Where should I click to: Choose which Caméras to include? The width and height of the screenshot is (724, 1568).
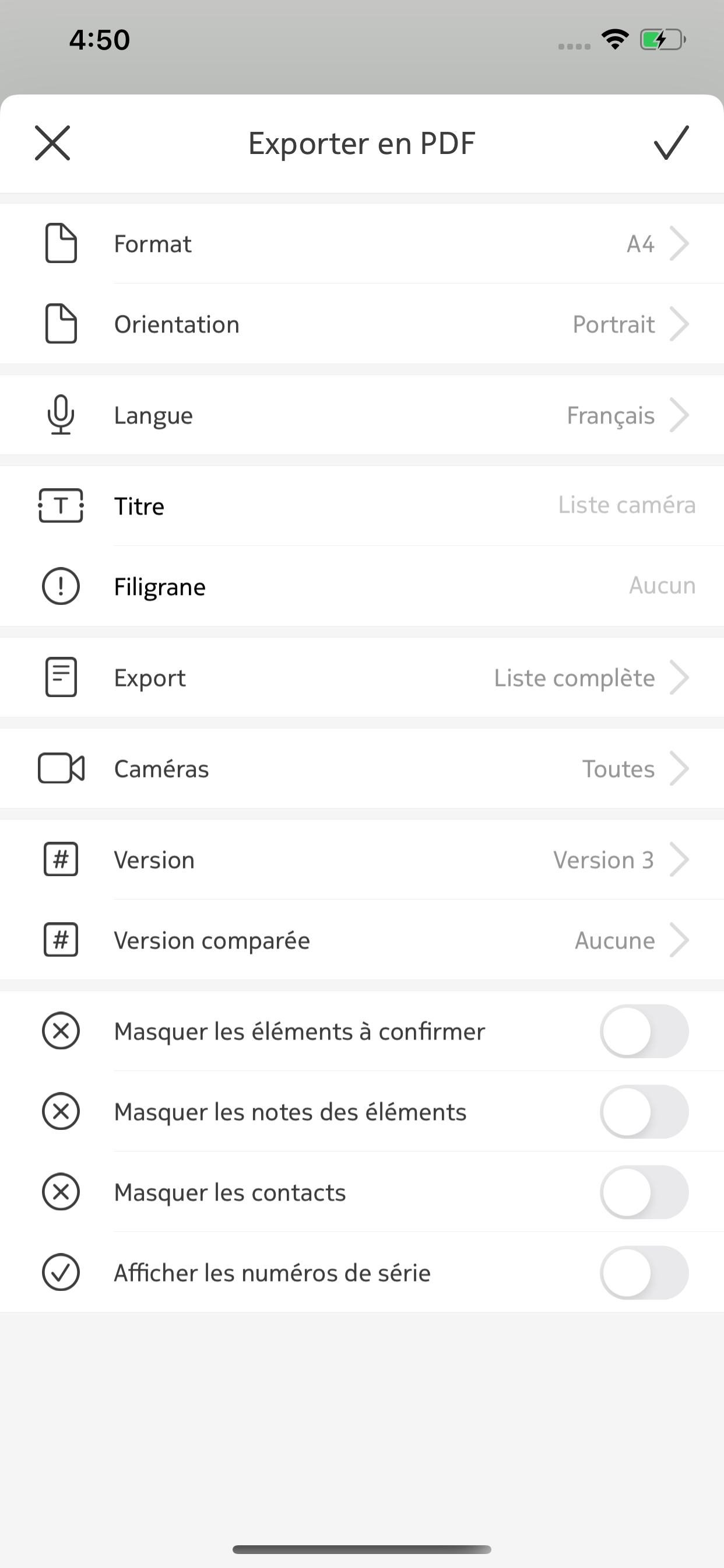pyautogui.click(x=362, y=769)
